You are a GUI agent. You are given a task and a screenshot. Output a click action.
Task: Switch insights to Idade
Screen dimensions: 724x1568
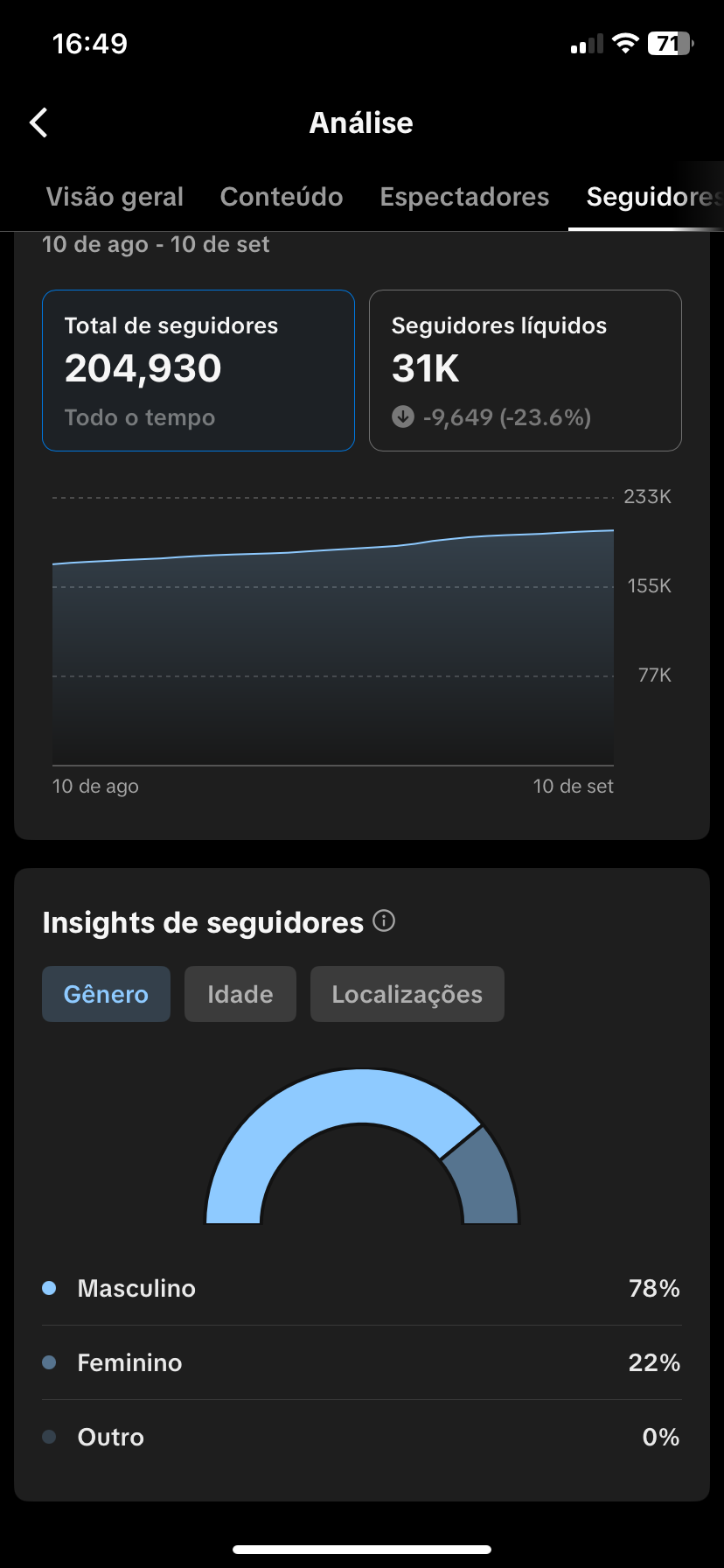(240, 994)
